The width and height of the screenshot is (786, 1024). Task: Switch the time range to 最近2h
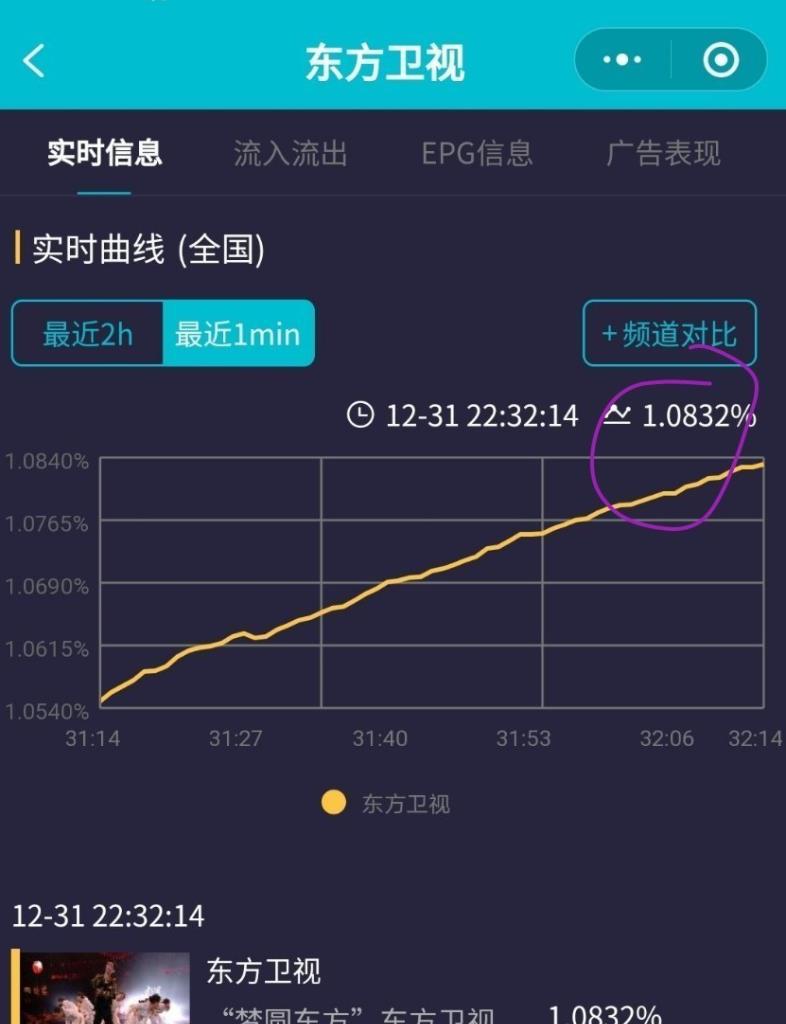tap(88, 334)
